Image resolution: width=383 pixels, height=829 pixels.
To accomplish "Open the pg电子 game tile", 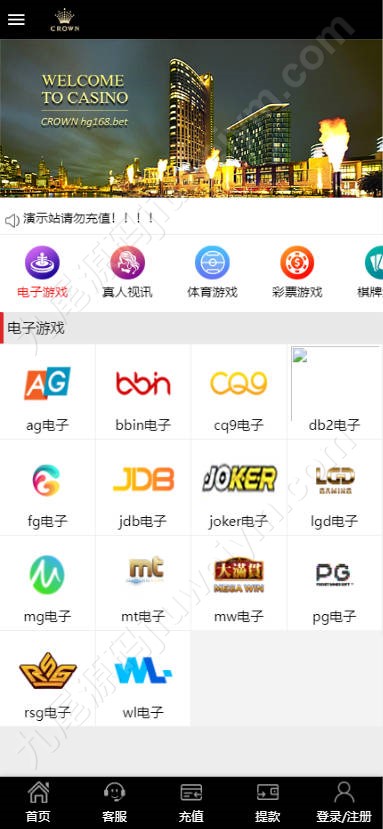I will click(335, 583).
